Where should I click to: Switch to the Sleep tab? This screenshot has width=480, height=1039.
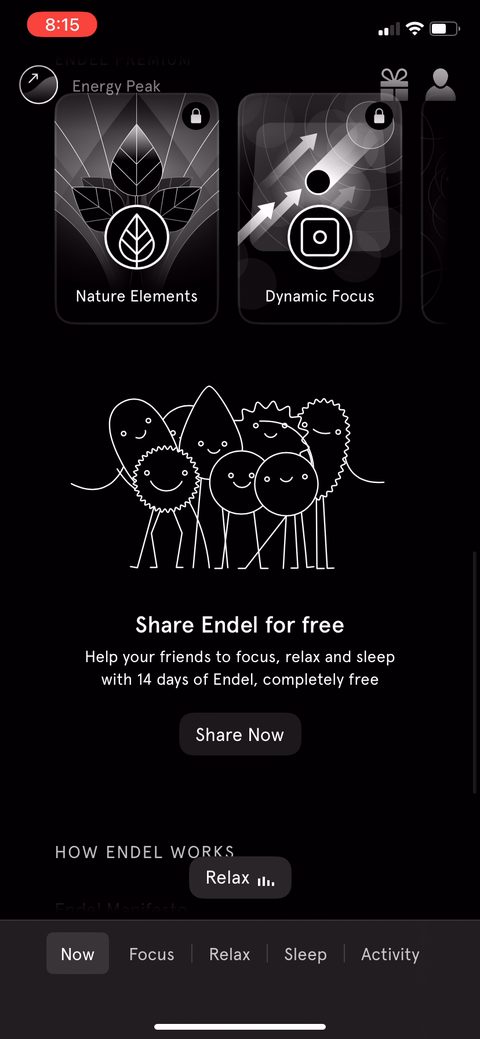pos(306,954)
